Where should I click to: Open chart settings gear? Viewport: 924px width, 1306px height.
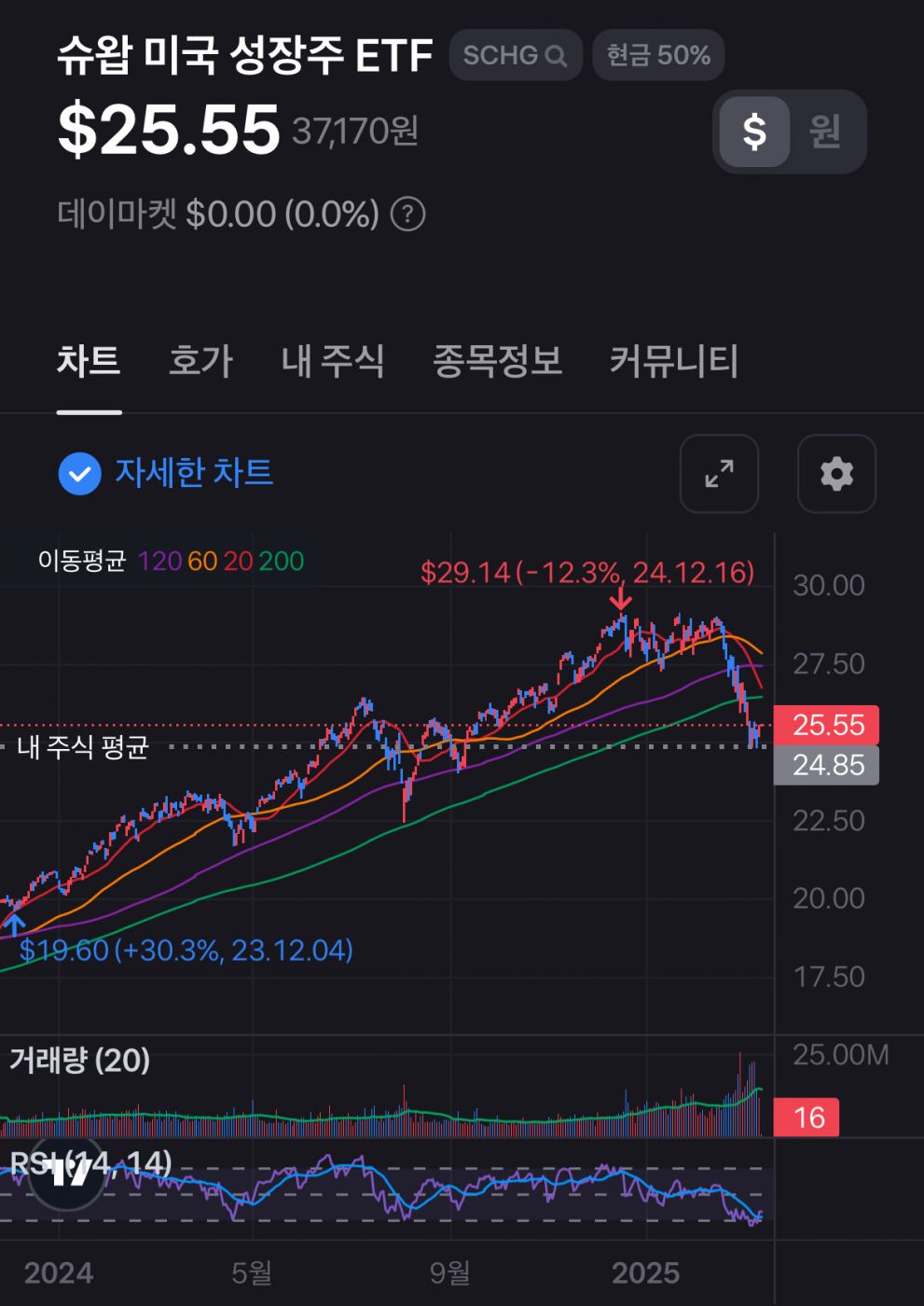(x=836, y=474)
